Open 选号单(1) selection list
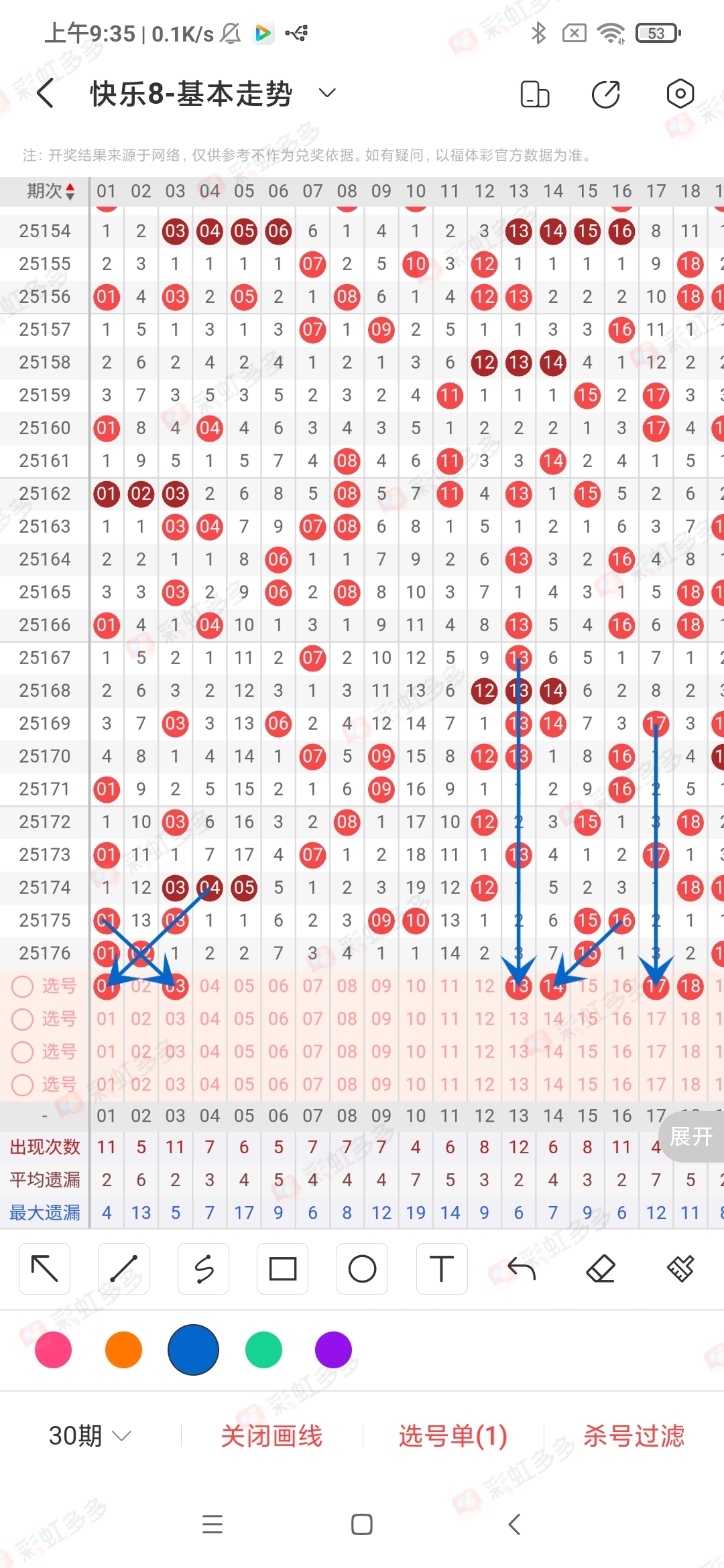Image resolution: width=724 pixels, height=1568 pixels. click(452, 1435)
